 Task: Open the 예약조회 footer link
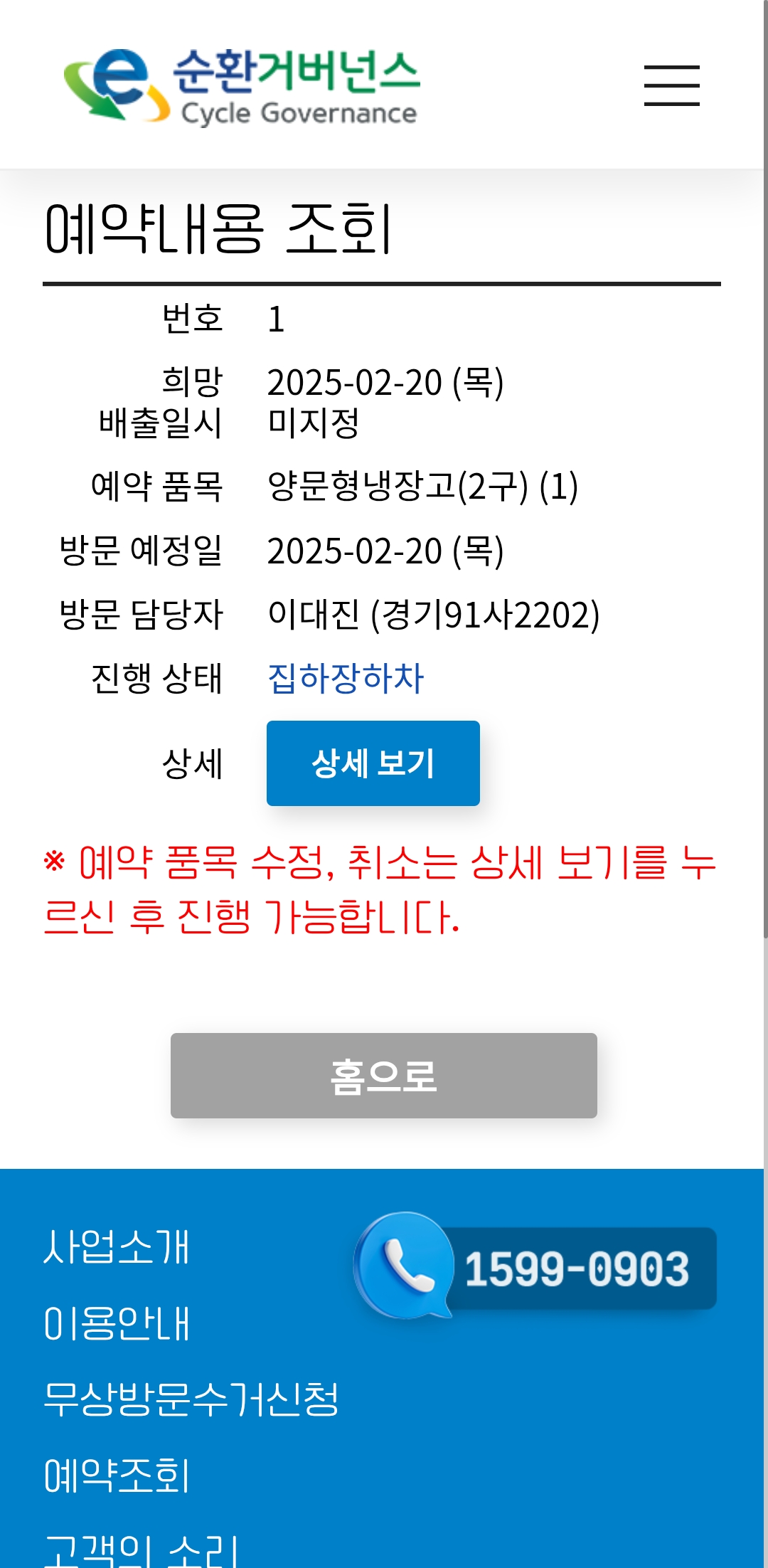(x=117, y=1475)
